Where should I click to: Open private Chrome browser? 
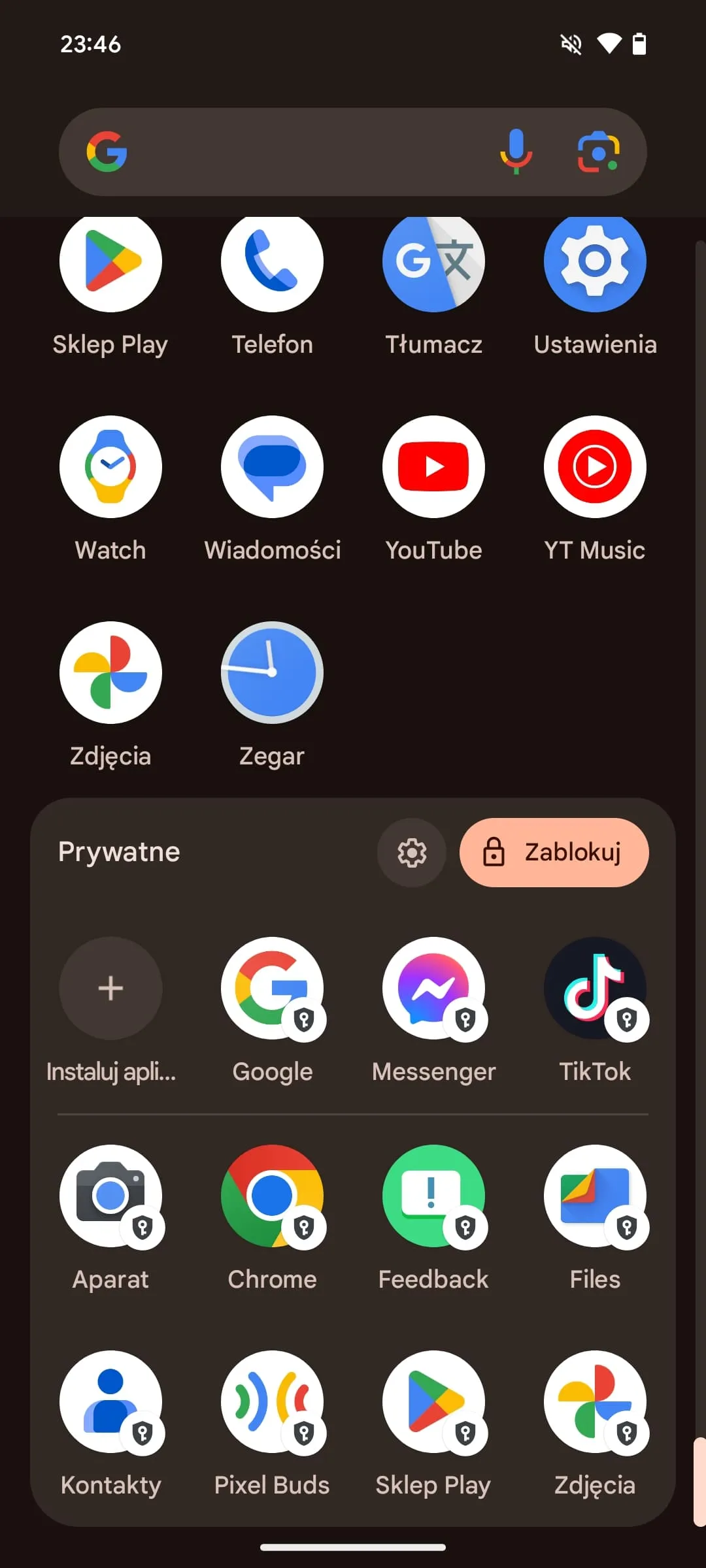point(272,1196)
